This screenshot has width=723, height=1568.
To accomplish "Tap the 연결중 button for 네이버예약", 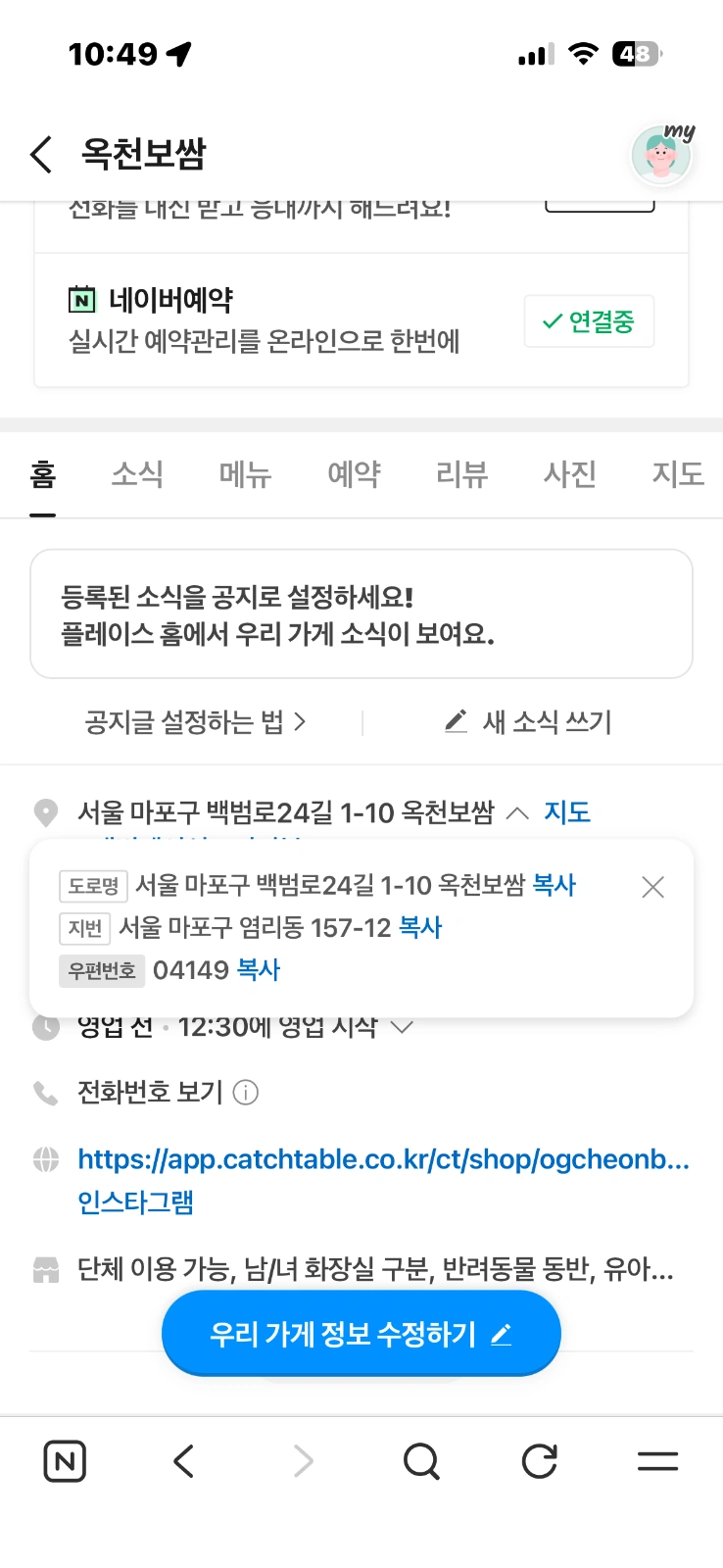I will (x=589, y=321).
